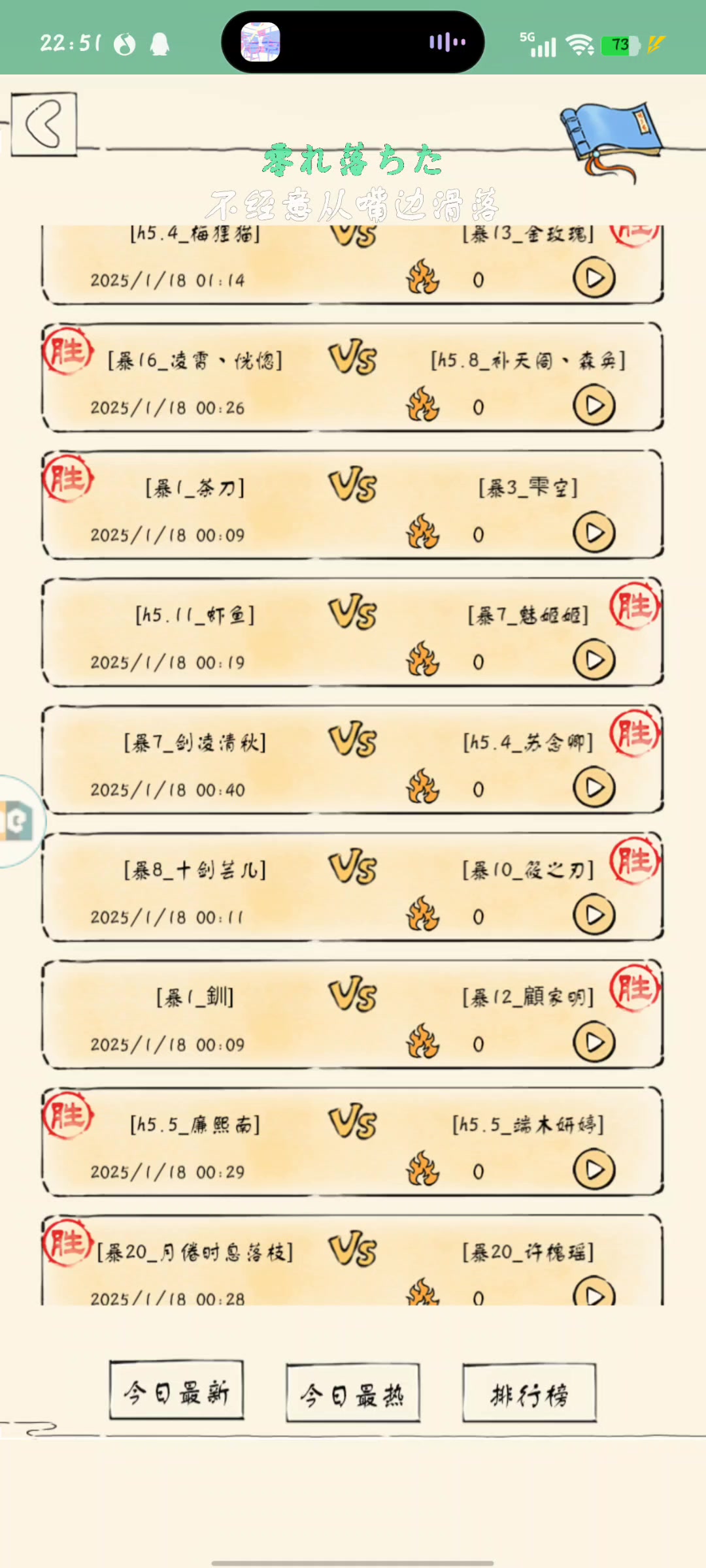
Task: Switch to 今日最热 list
Action: tap(352, 1395)
